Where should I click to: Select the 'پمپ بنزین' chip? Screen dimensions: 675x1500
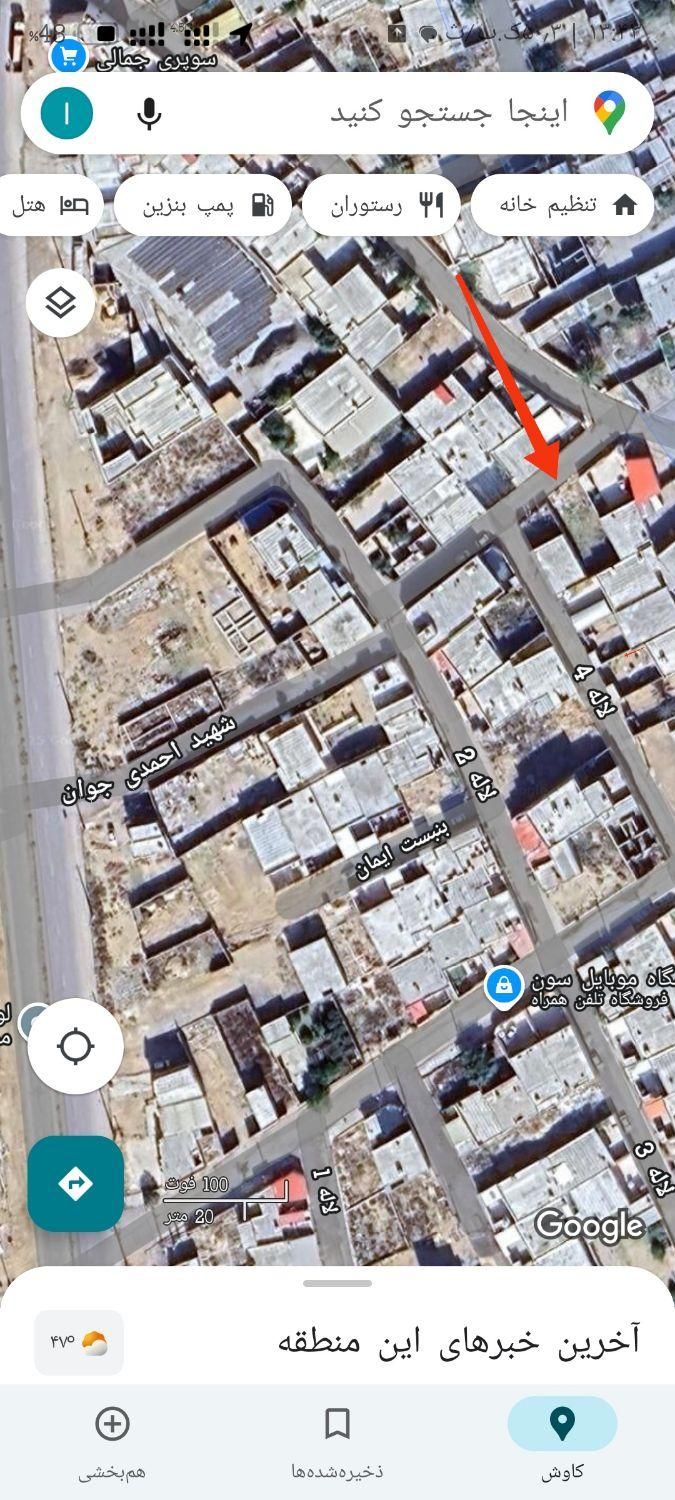point(204,206)
